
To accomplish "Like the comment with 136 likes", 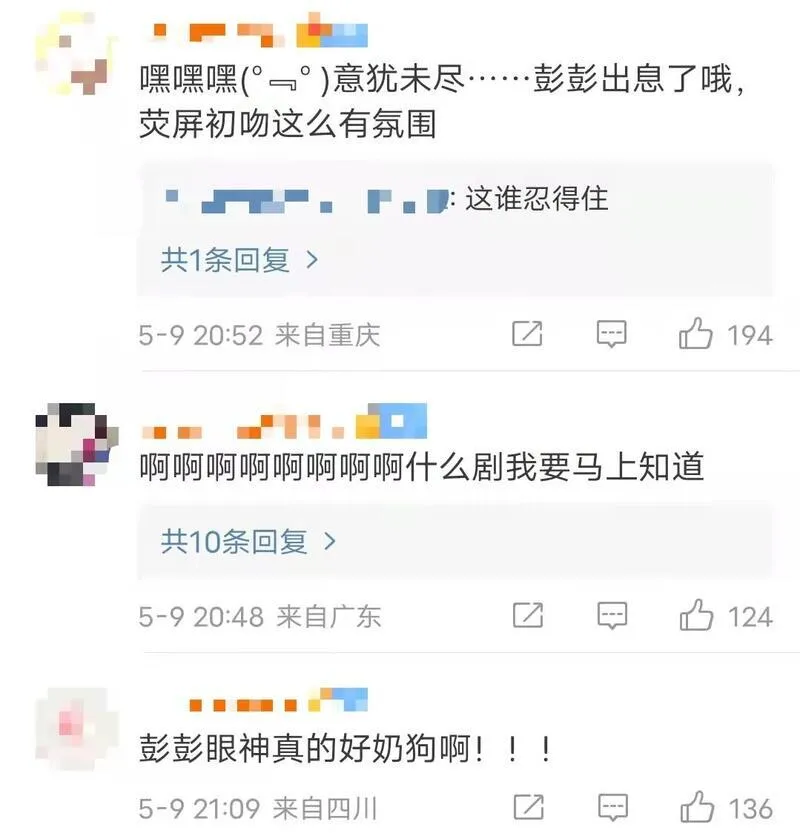I will pos(696,808).
